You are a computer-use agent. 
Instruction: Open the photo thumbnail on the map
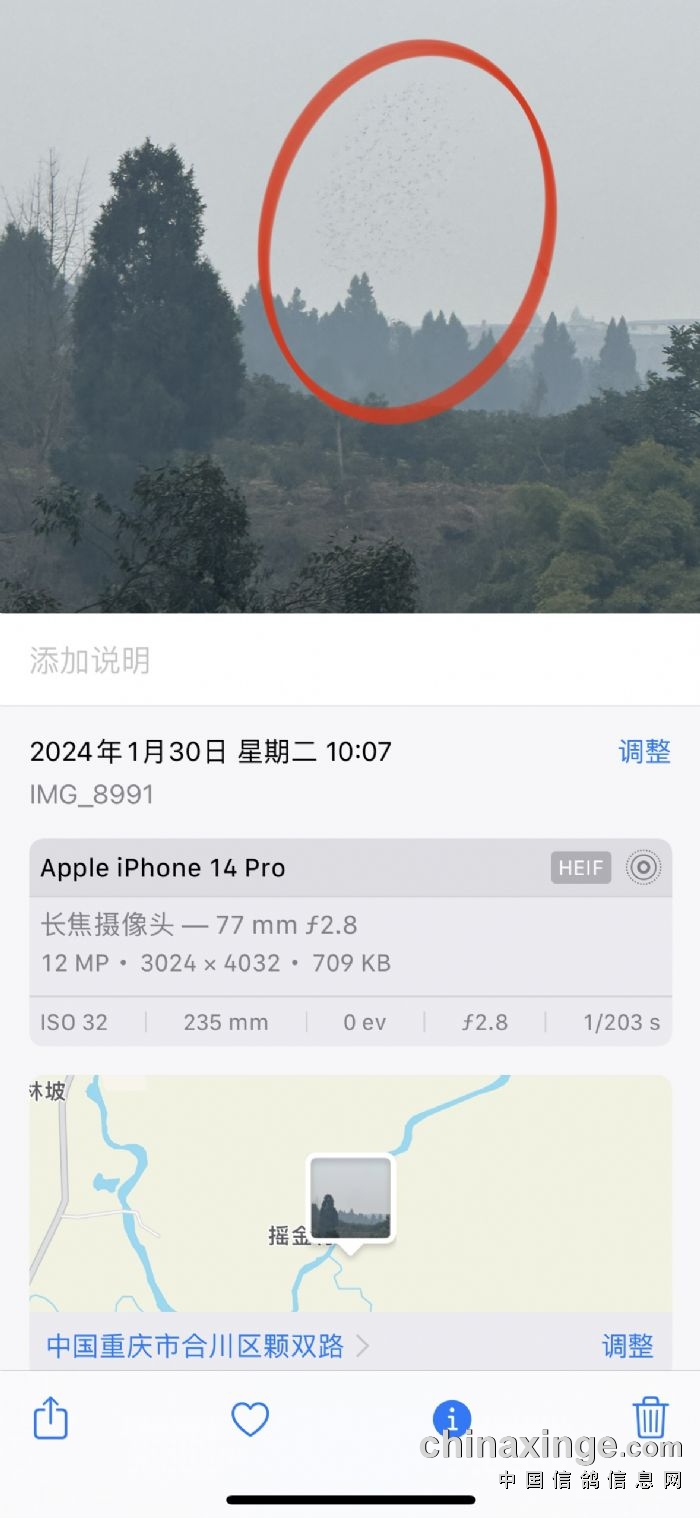[x=350, y=1198]
